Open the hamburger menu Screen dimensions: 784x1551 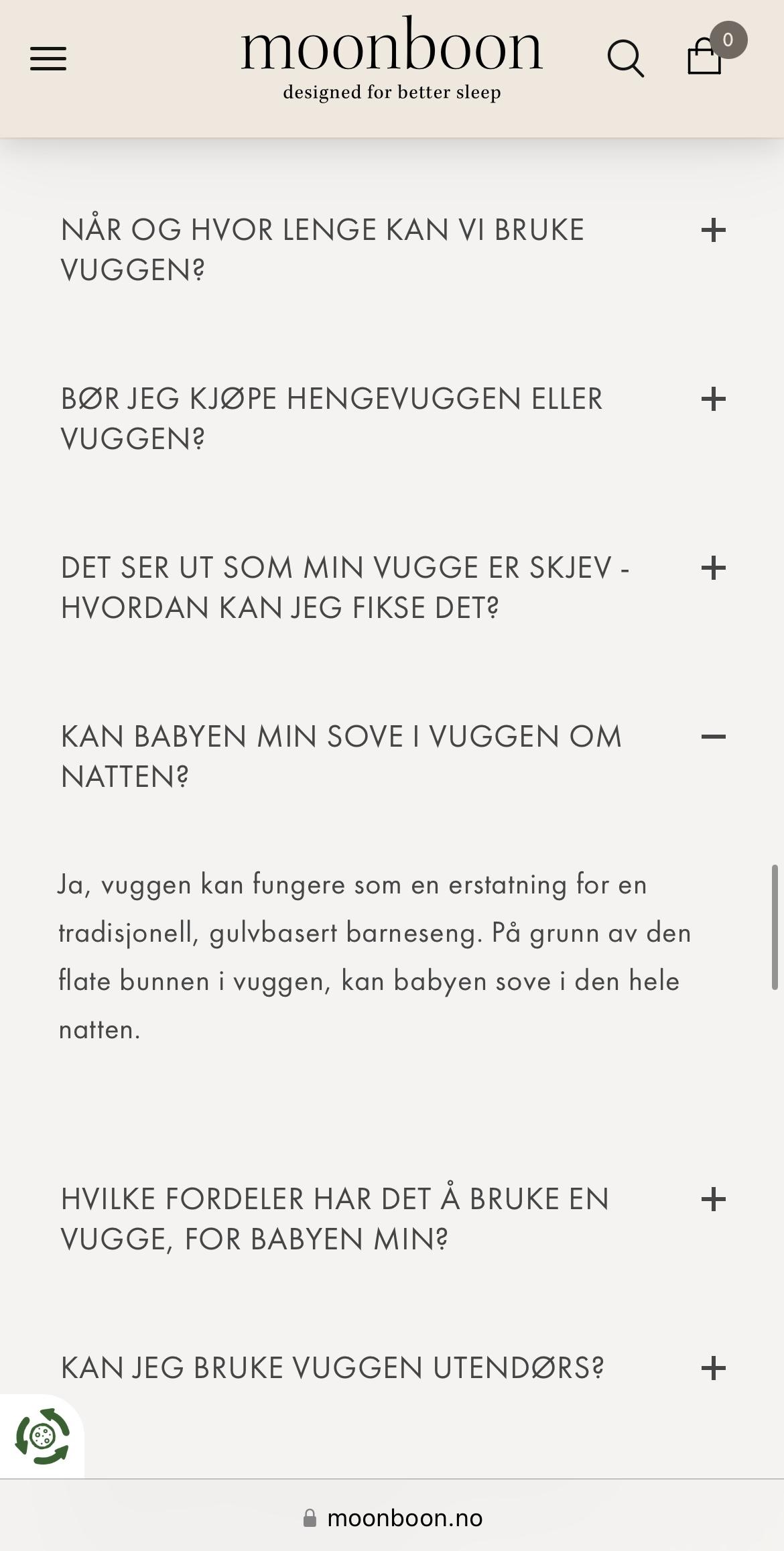48,59
